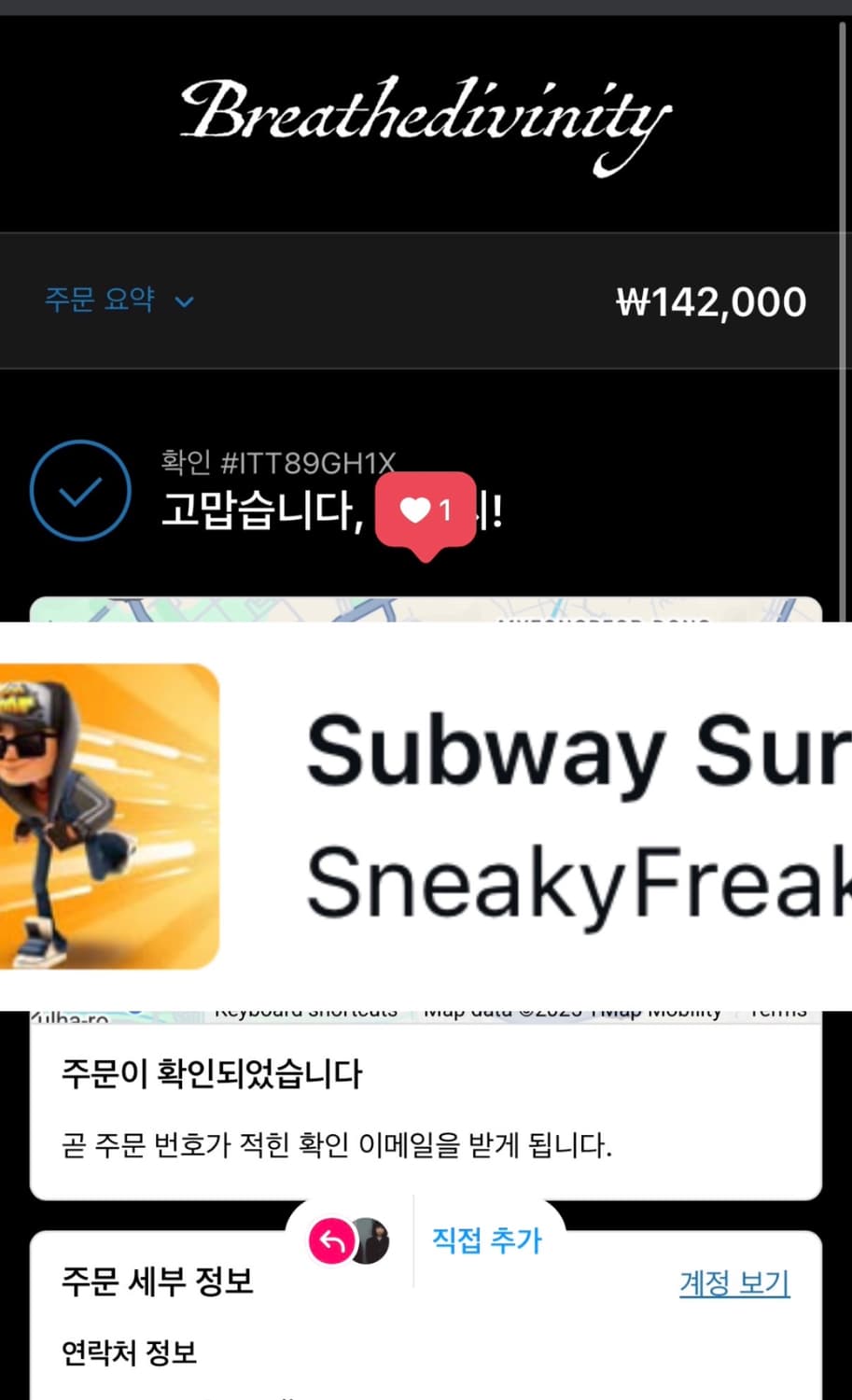Viewport: 852px width, 1400px height.
Task: Tap the 직접 추가 button
Action: [485, 1240]
